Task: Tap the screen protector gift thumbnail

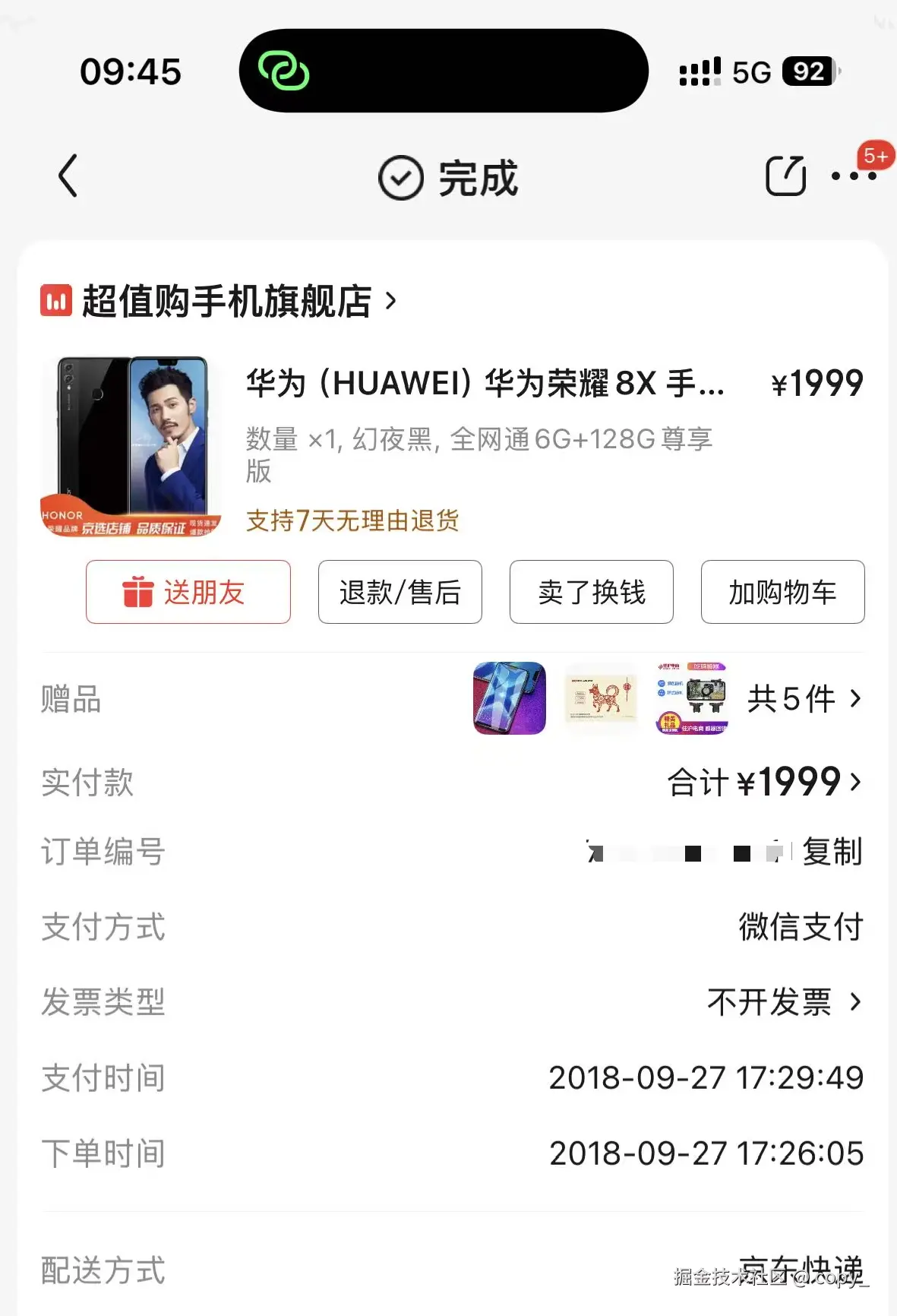Action: (507, 698)
